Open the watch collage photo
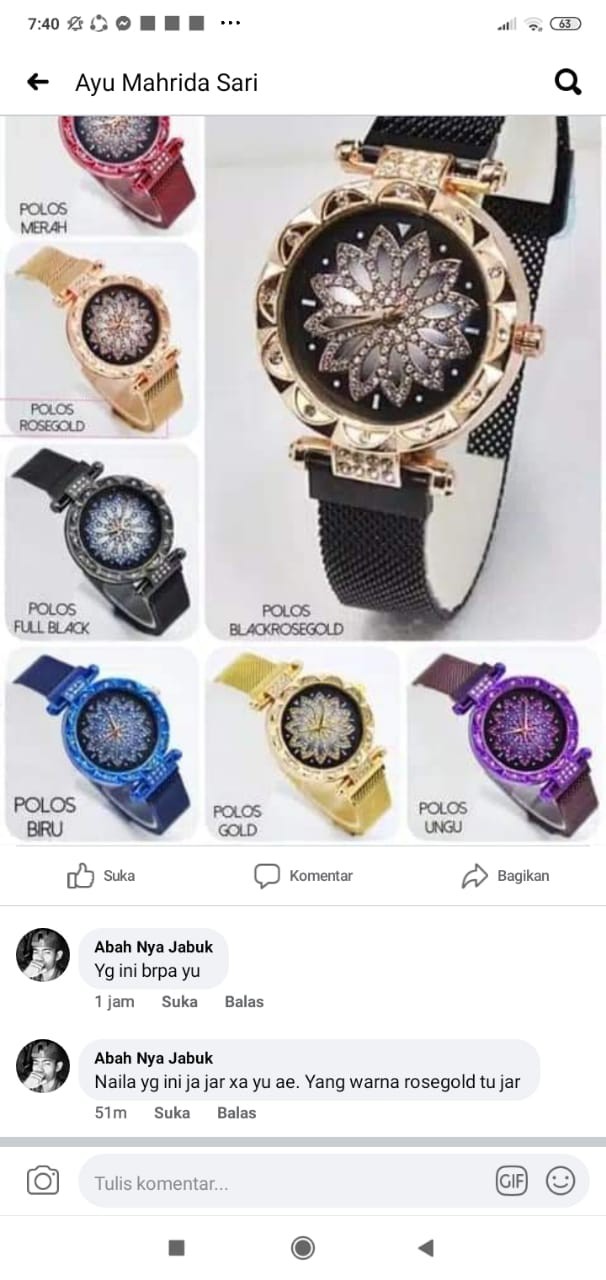This screenshot has height=1280, width=606. tap(303, 480)
